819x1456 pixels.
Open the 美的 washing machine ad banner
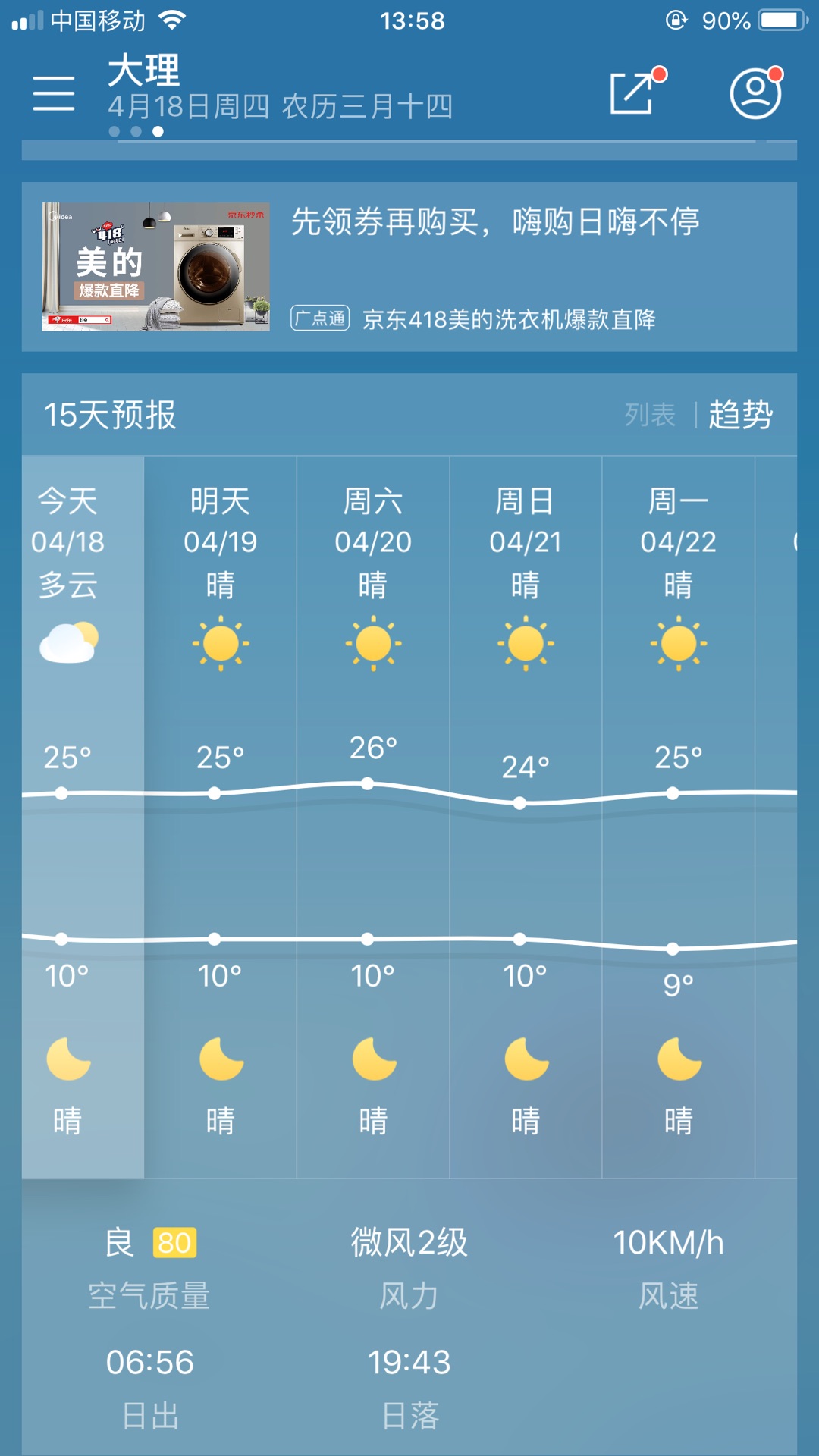point(409,266)
